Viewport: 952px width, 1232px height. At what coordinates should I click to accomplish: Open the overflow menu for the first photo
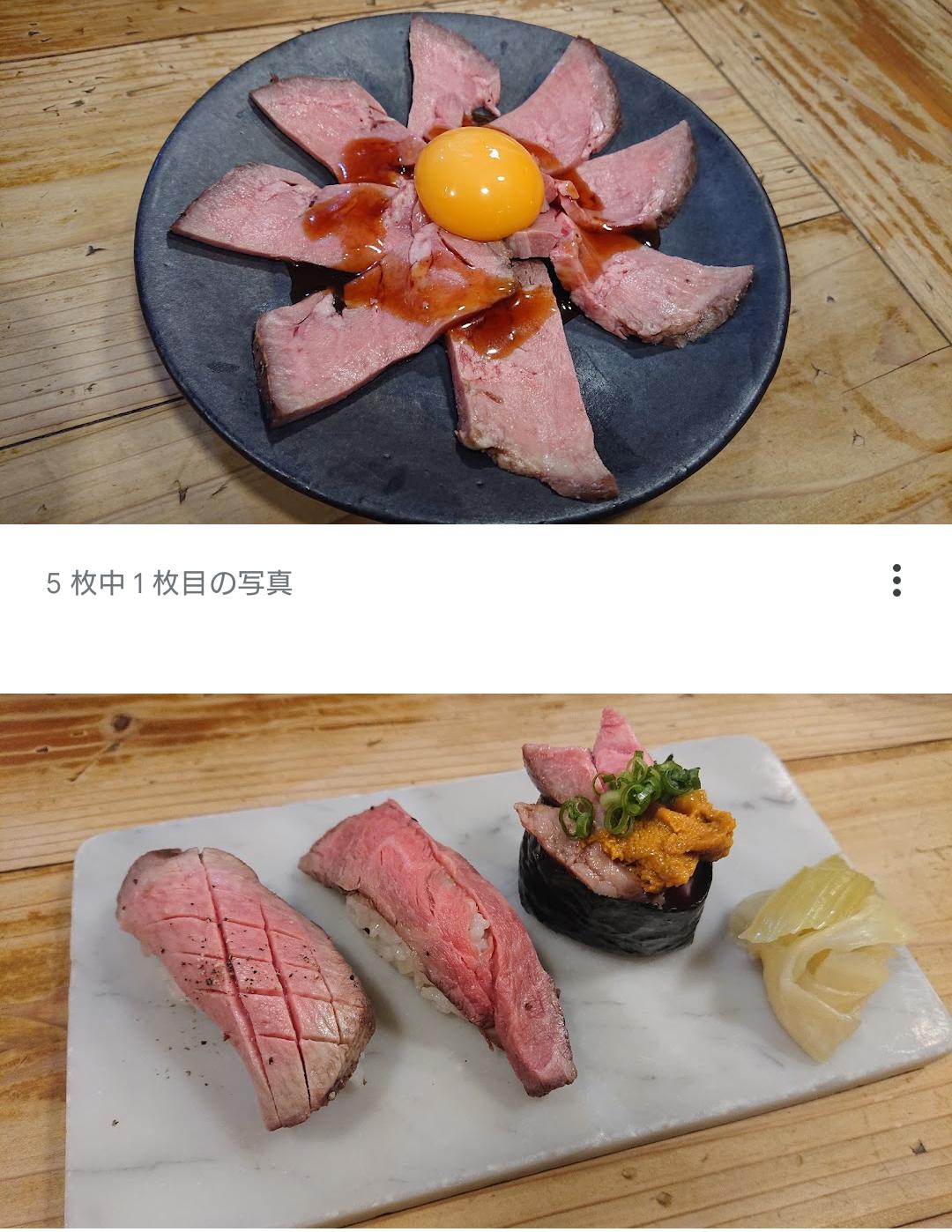[896, 581]
